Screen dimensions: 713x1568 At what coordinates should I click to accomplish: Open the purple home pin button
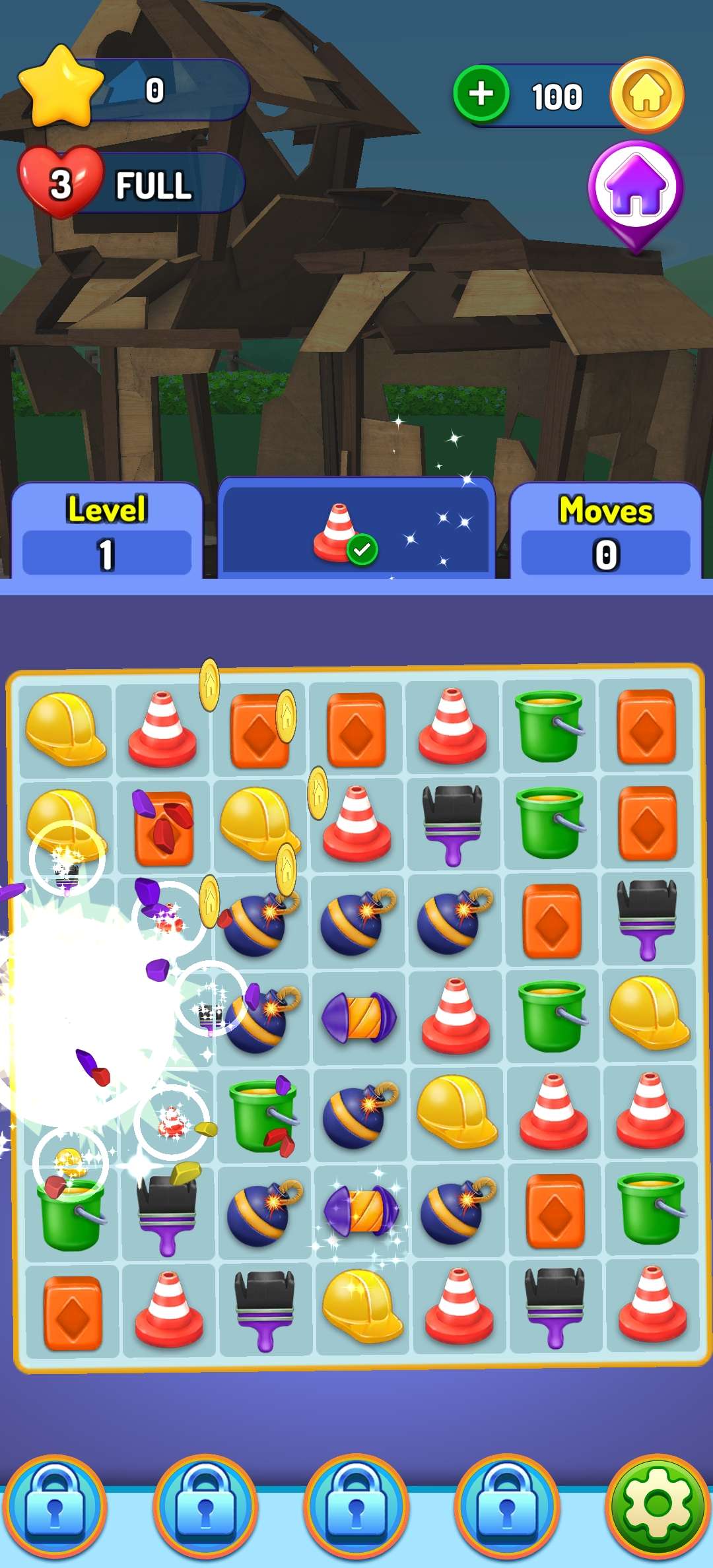coord(636,189)
